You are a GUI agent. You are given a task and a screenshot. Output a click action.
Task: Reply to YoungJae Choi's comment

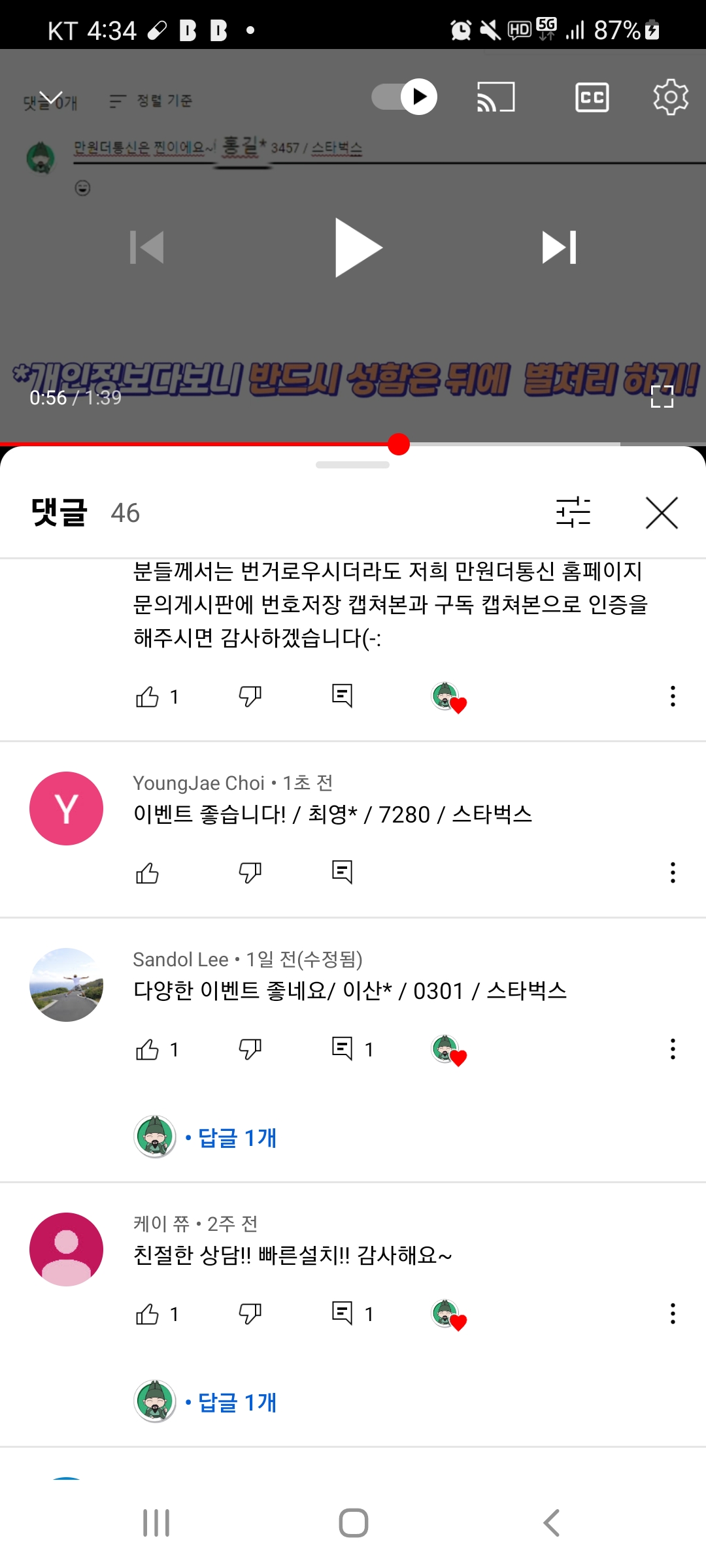[x=342, y=872]
